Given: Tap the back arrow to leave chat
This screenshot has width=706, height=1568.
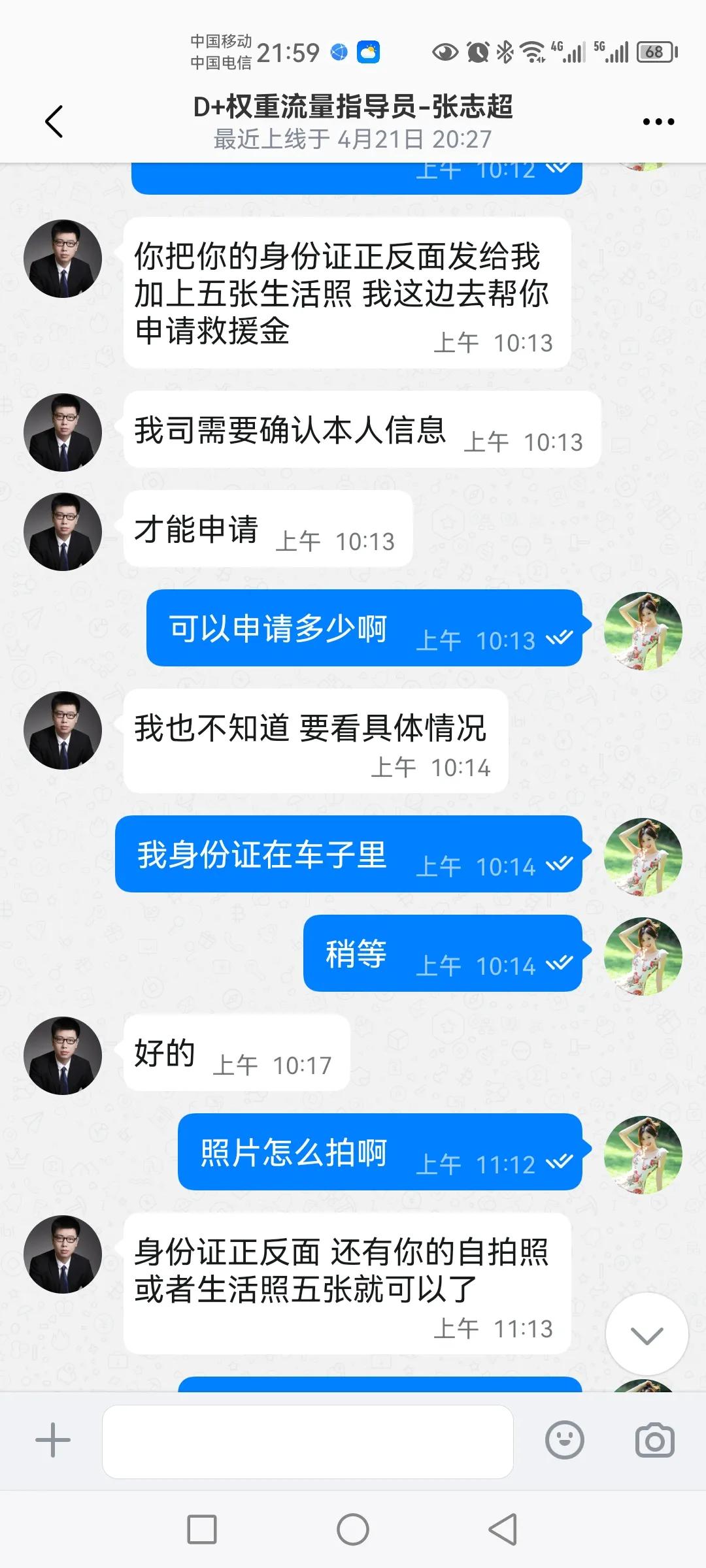Looking at the screenshot, I should click(x=55, y=121).
